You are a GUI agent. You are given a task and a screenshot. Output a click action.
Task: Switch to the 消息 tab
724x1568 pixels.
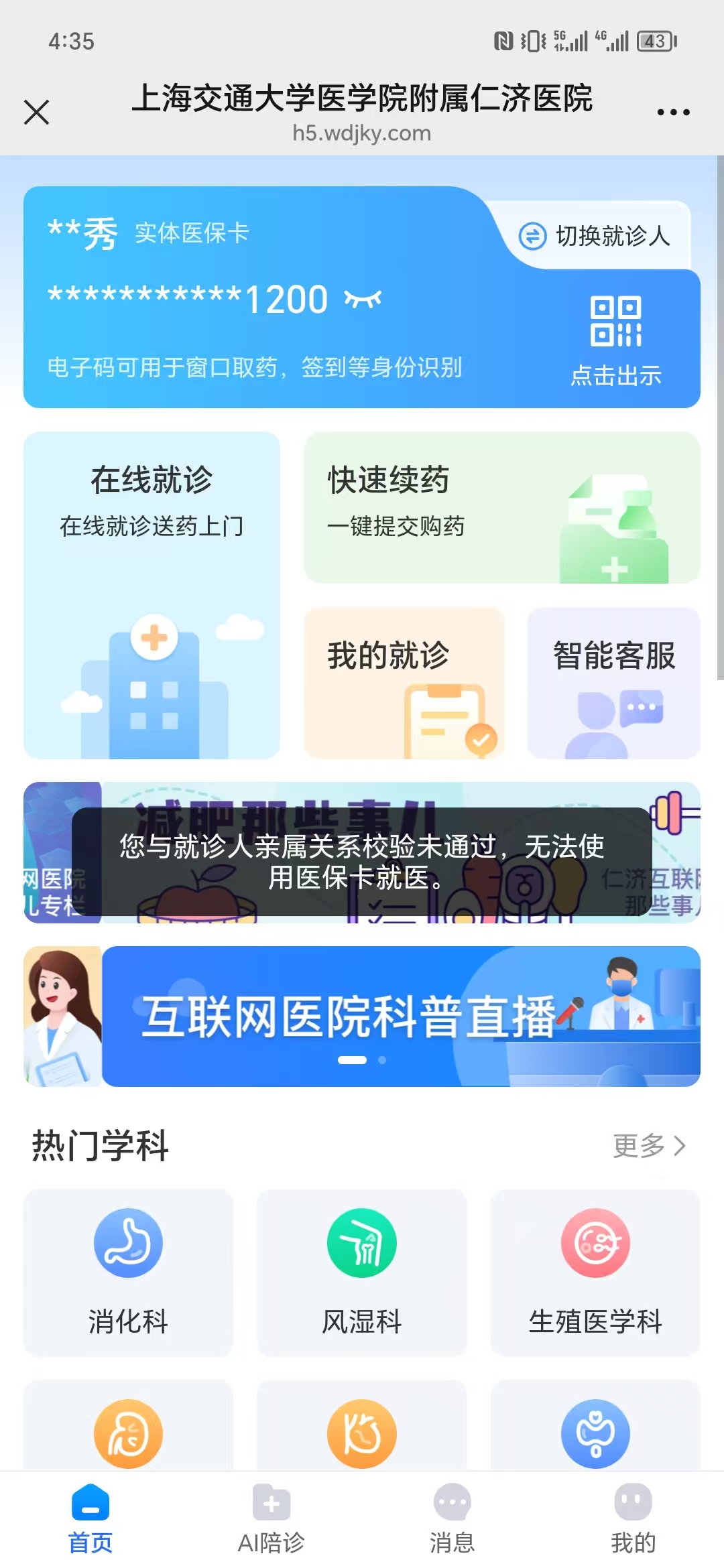pos(452,1518)
